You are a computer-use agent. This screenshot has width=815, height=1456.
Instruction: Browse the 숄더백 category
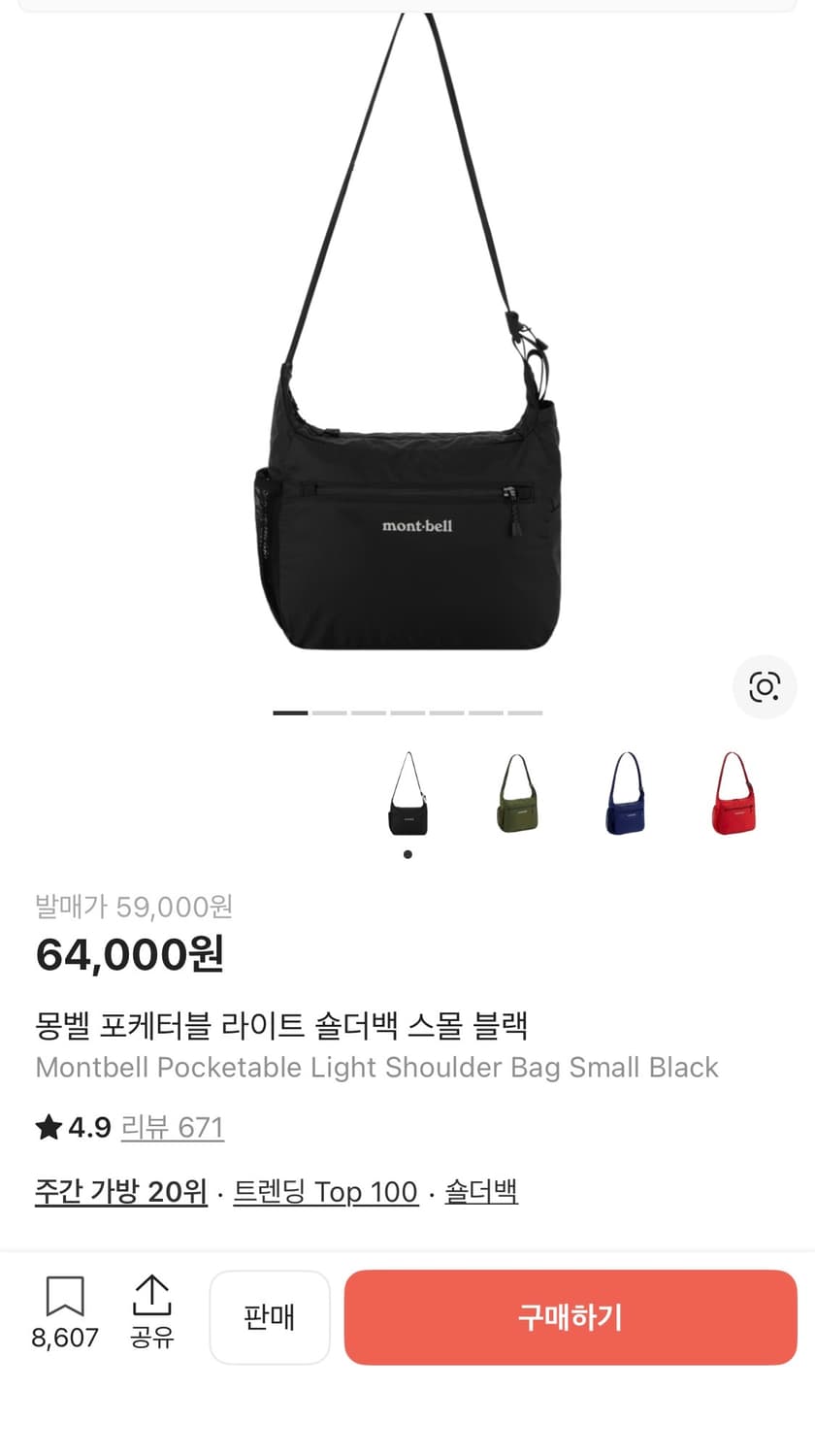click(x=481, y=1191)
